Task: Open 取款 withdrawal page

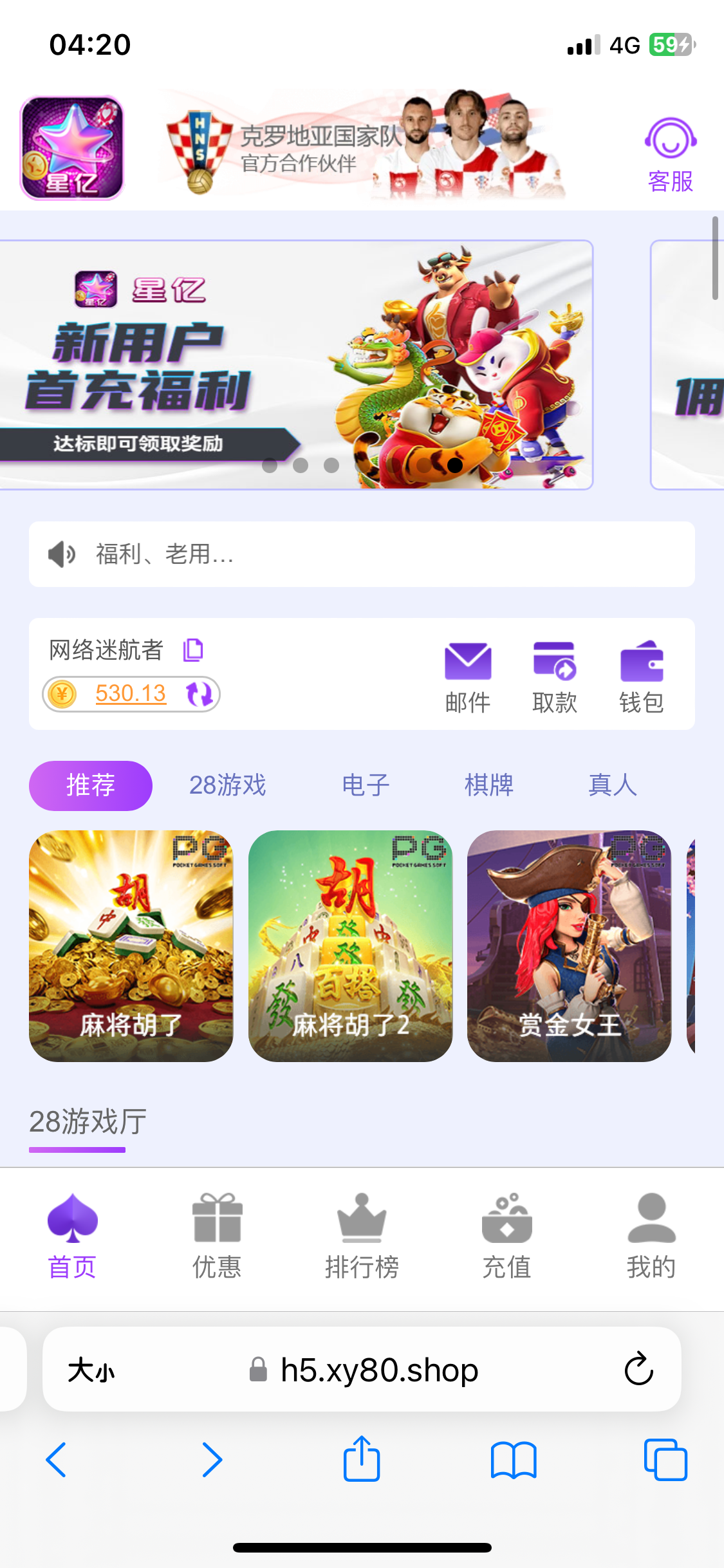Action: (555, 676)
